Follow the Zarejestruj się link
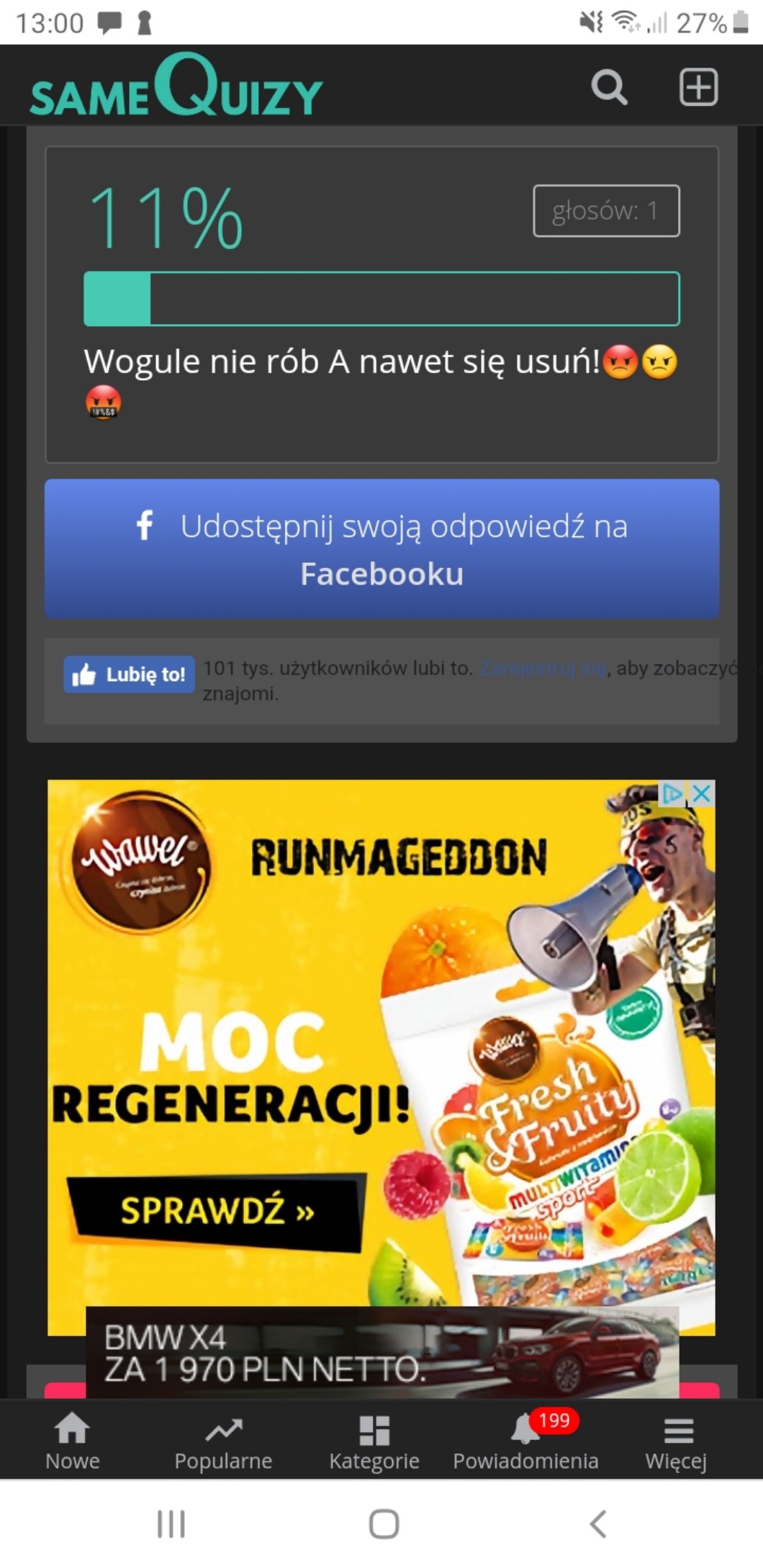763x1568 pixels. (x=543, y=668)
